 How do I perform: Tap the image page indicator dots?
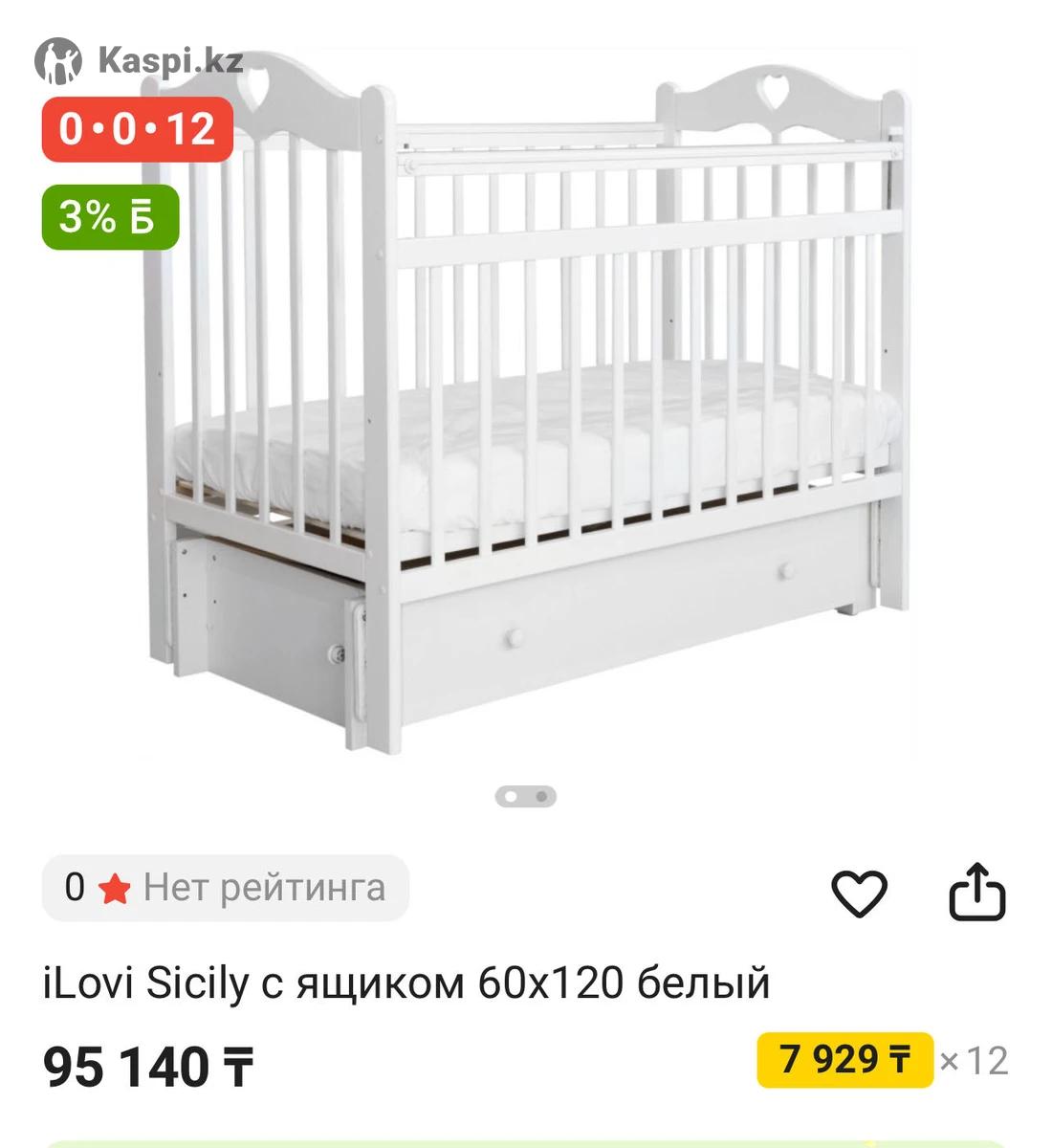(525, 796)
